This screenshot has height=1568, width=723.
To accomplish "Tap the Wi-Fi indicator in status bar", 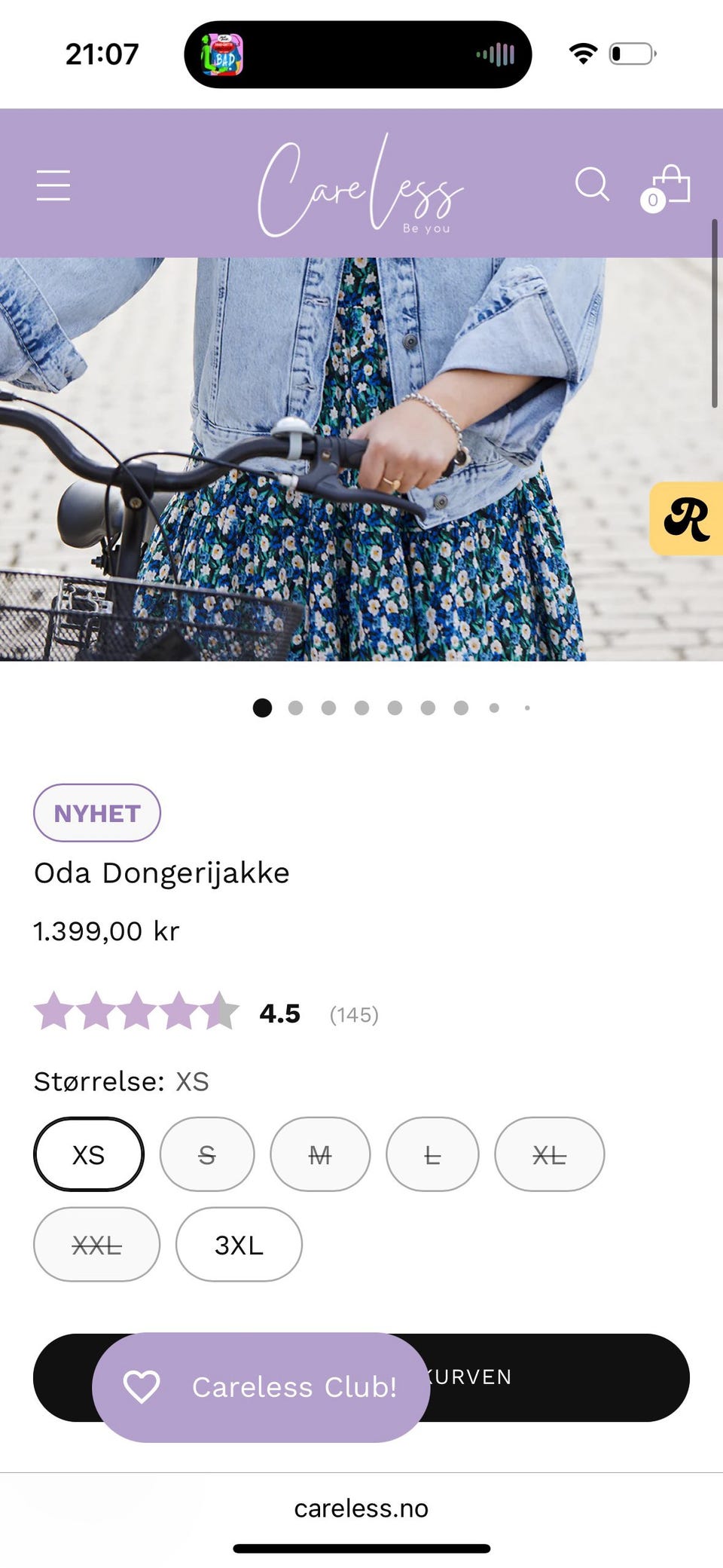I will [x=582, y=53].
